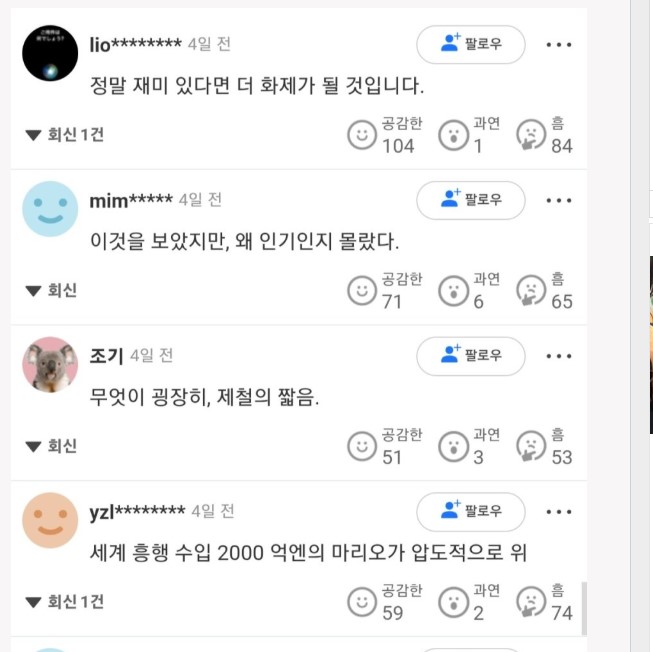Expand the 1 reply under lio******** comment
The width and height of the screenshot is (653, 652).
pyautogui.click(x=65, y=135)
